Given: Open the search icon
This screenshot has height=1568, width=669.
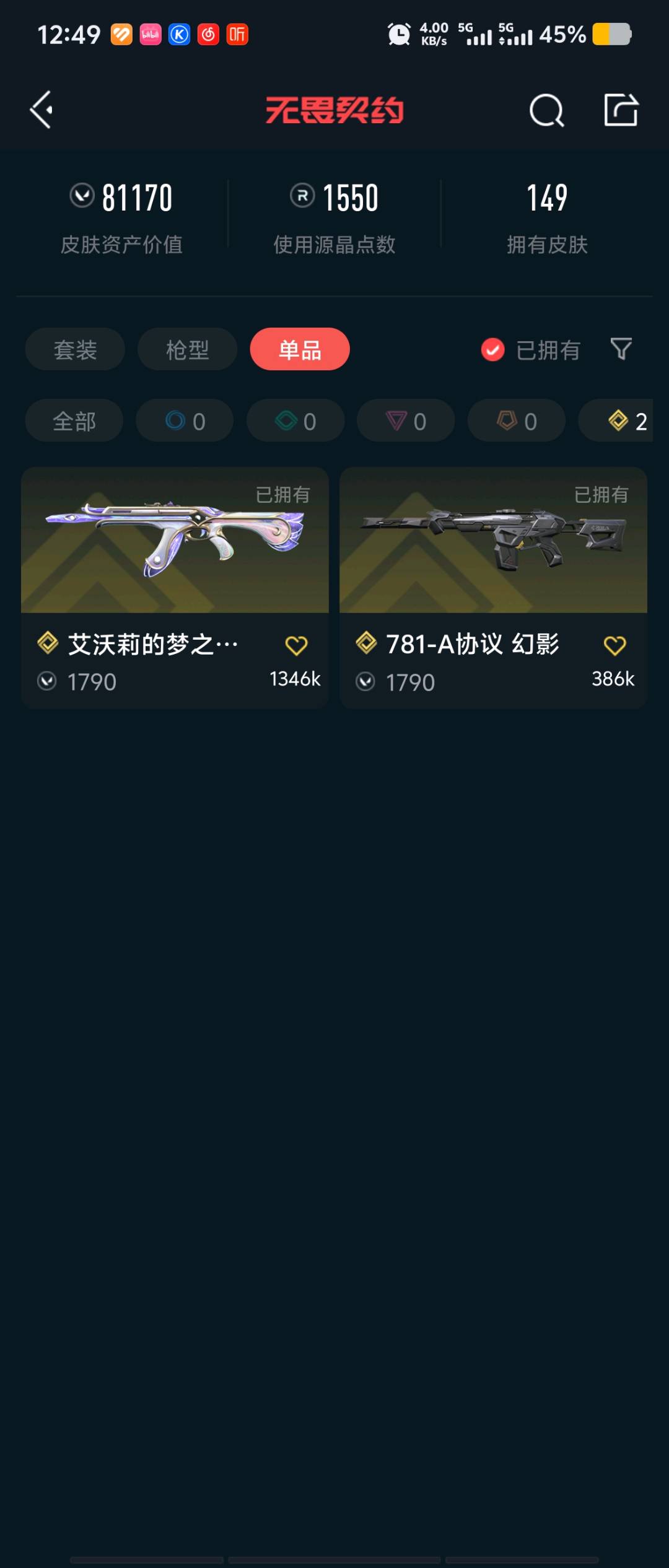Looking at the screenshot, I should (546, 110).
